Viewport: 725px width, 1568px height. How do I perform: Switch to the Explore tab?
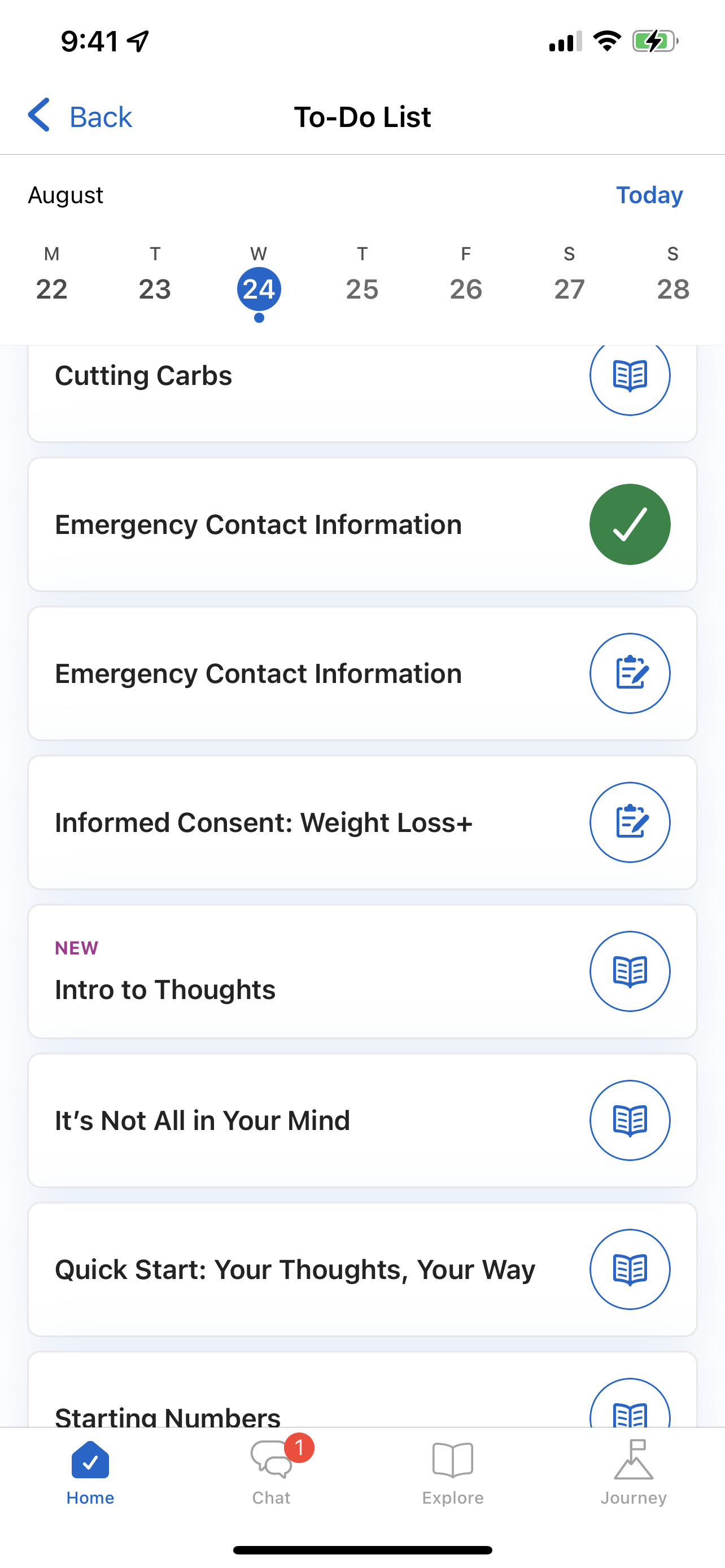click(x=453, y=1471)
